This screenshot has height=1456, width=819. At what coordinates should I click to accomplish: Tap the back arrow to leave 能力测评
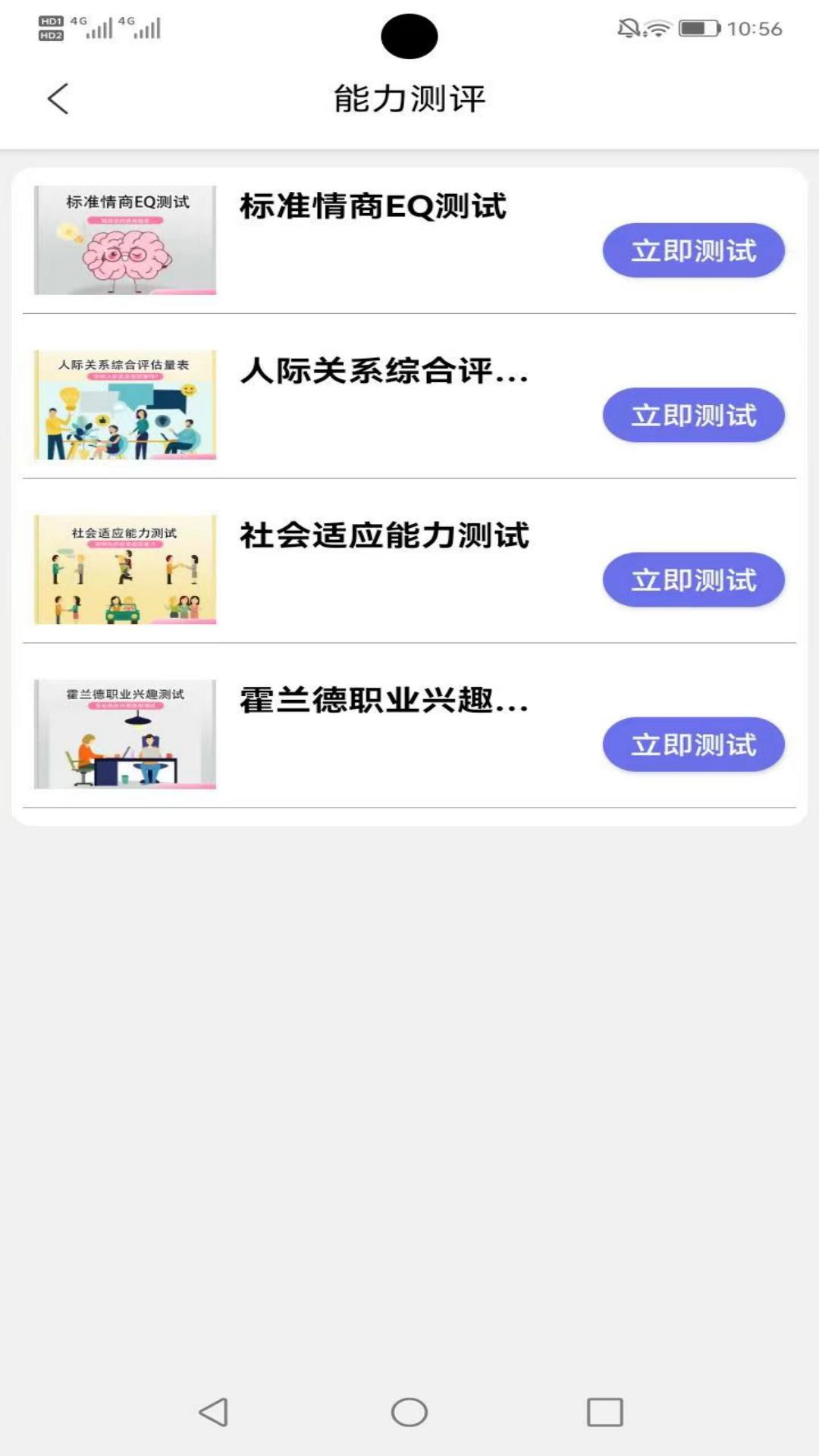pyautogui.click(x=57, y=99)
